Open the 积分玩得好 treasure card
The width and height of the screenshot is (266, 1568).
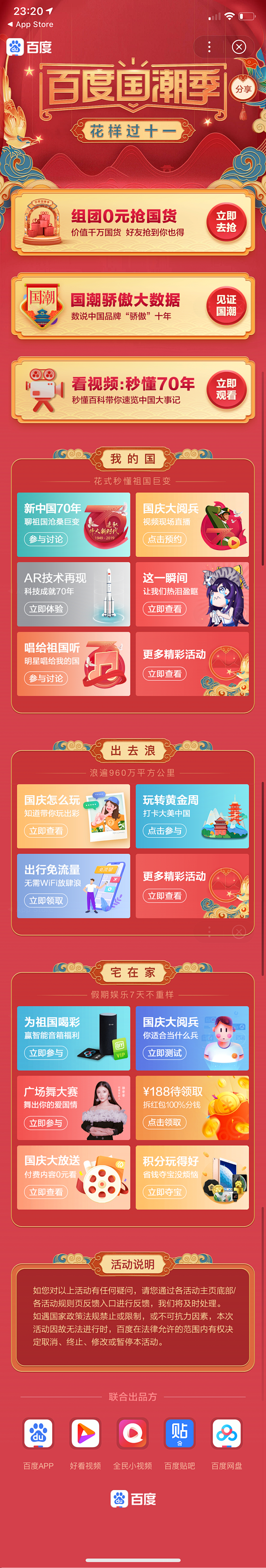192,1177
